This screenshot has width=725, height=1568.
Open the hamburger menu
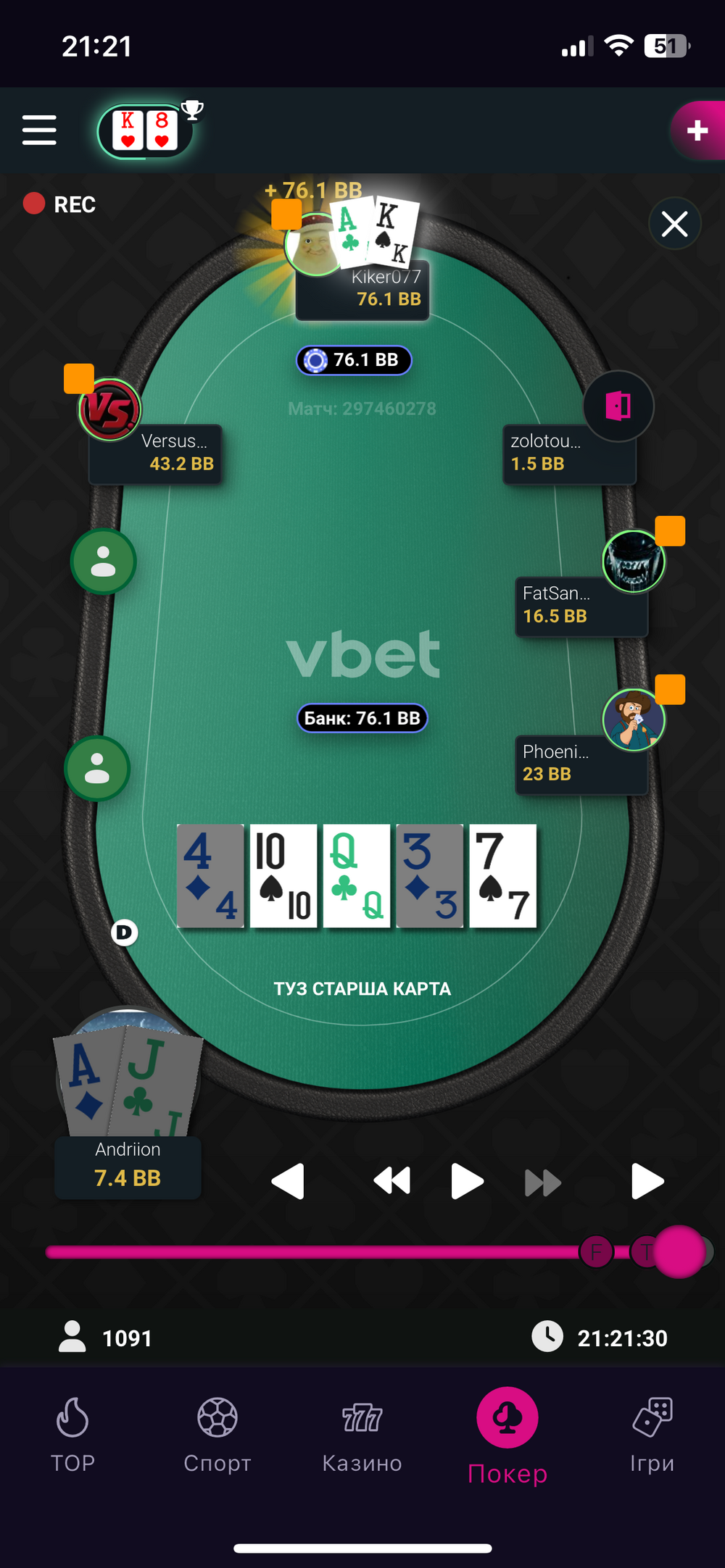(39, 130)
